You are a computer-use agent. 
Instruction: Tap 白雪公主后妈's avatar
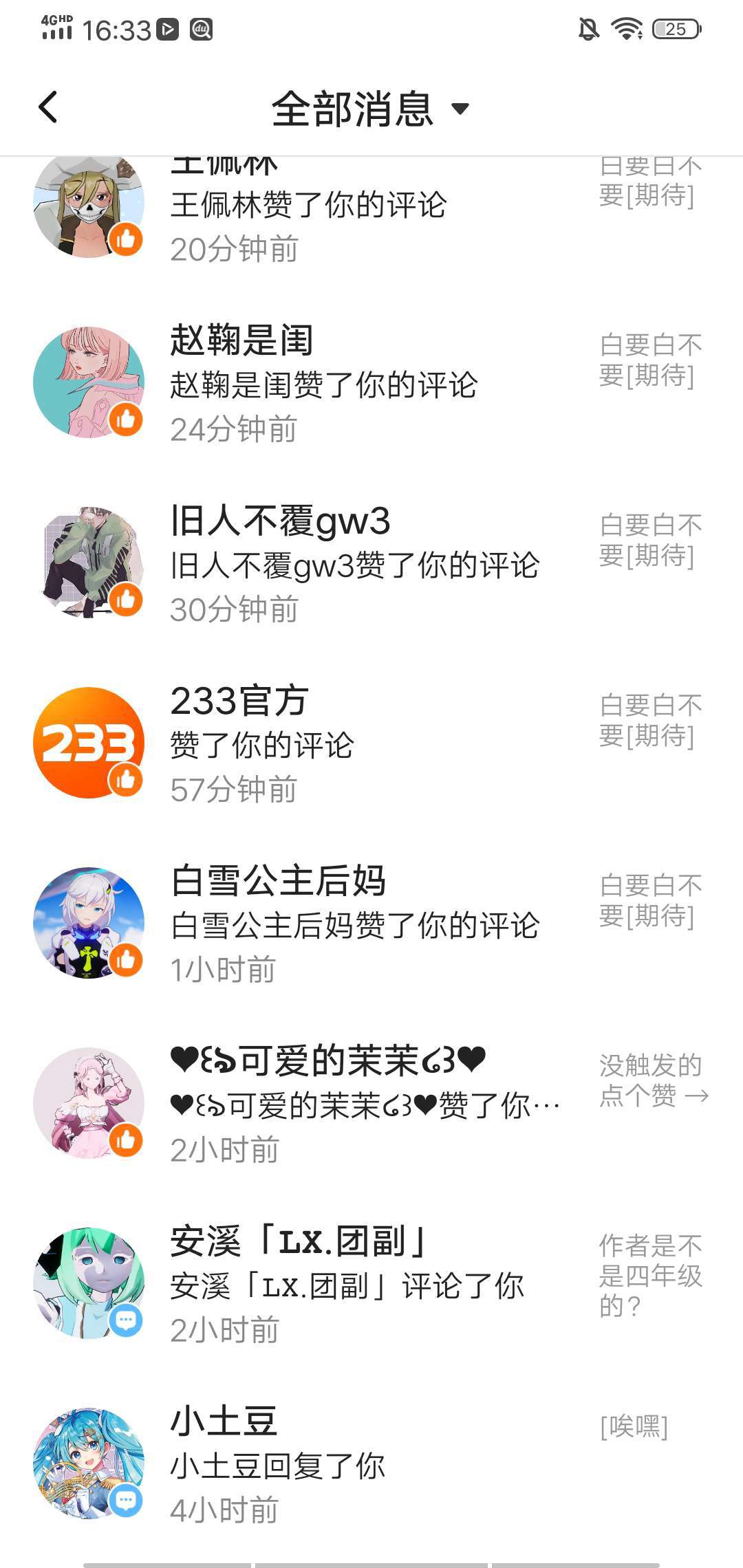pos(89,923)
